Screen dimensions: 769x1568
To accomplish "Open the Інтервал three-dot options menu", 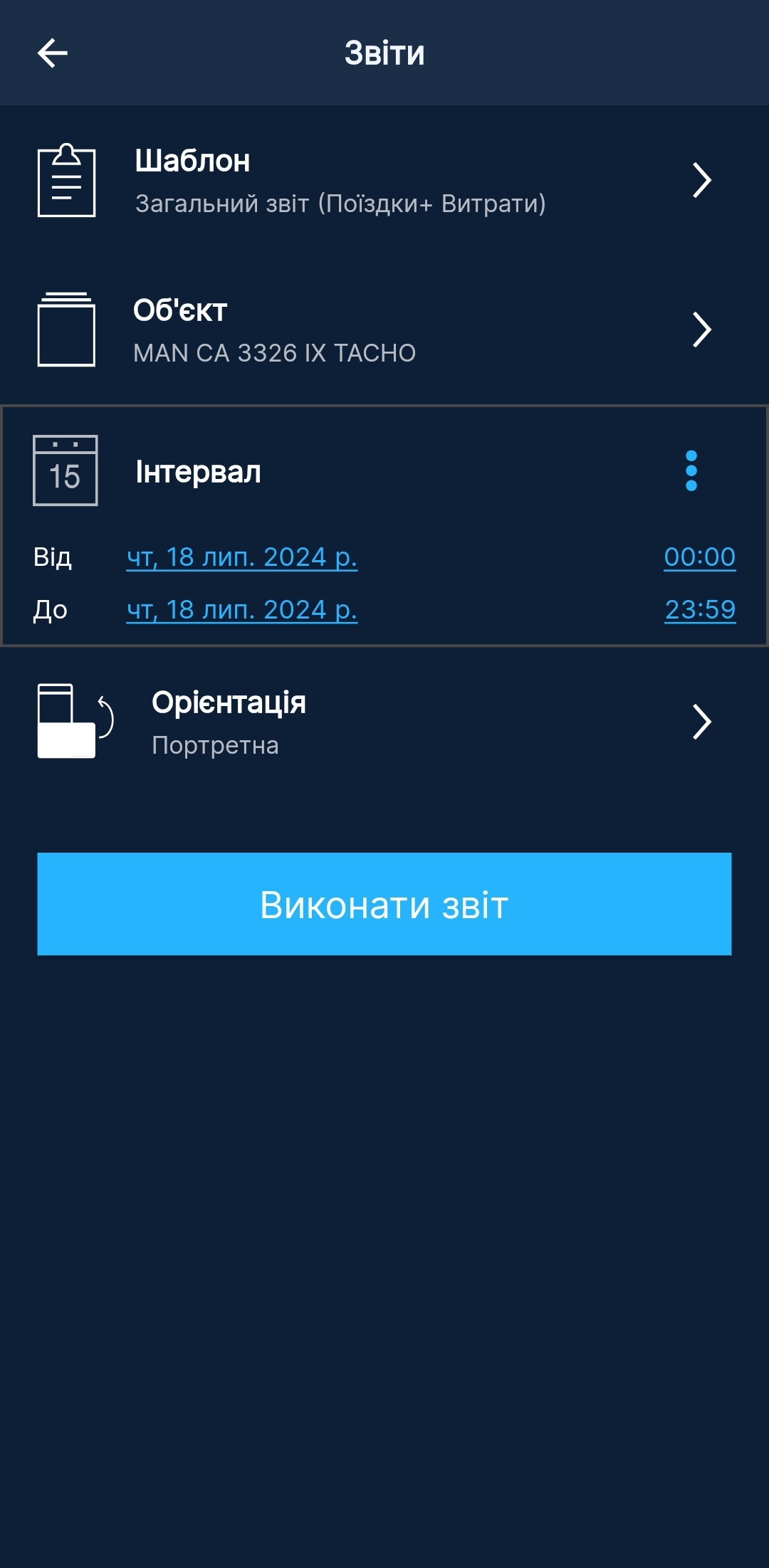I will [691, 471].
